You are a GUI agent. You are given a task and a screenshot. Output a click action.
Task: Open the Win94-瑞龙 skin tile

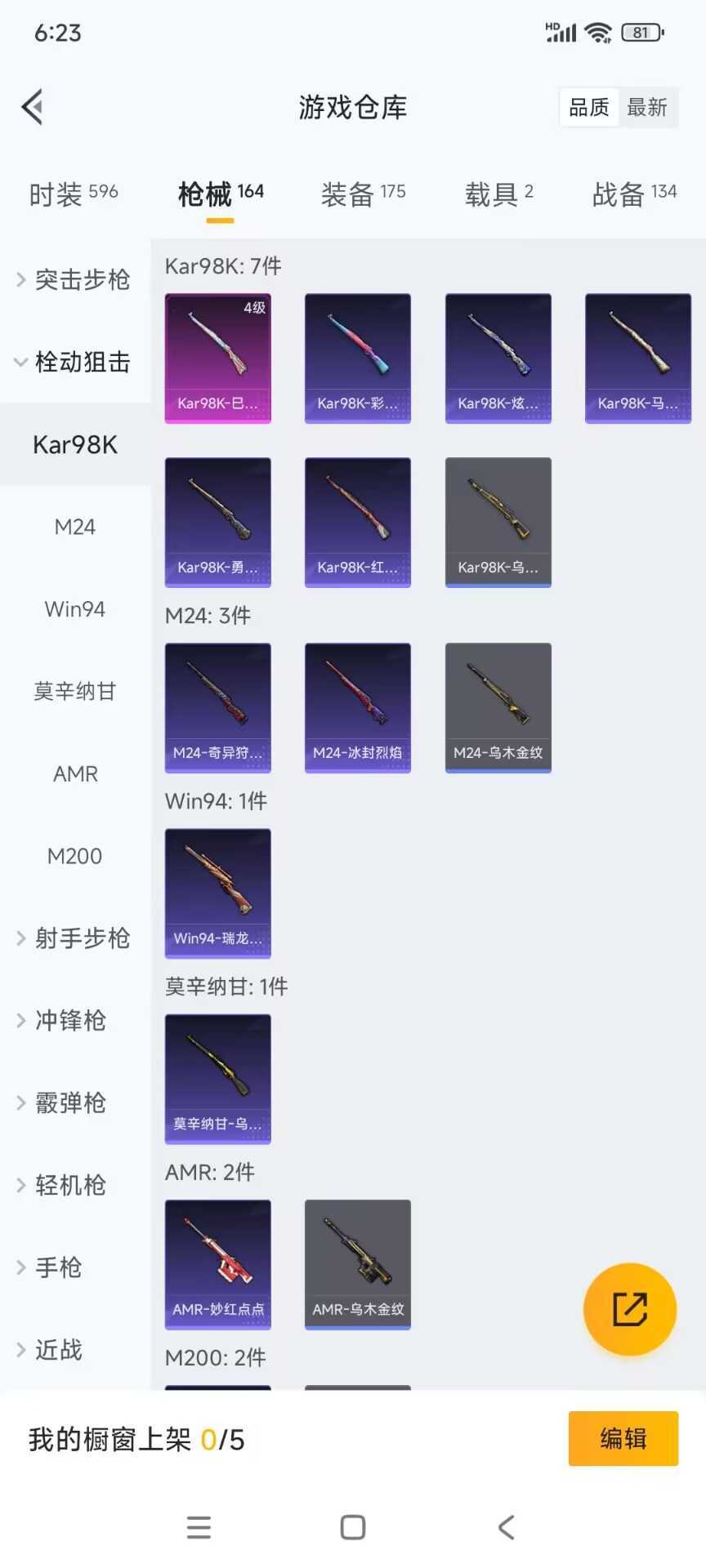(x=218, y=893)
